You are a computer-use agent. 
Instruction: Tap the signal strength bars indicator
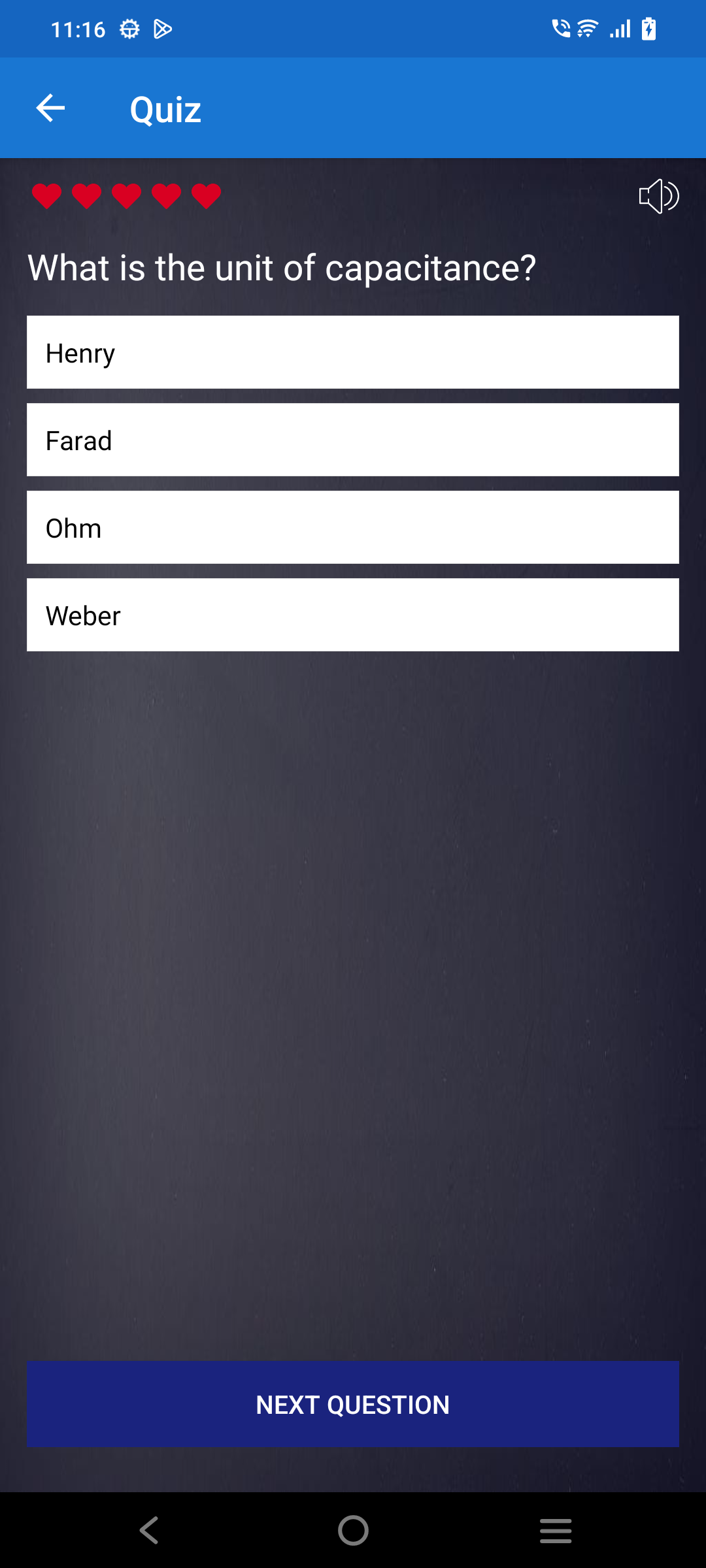coord(618,29)
